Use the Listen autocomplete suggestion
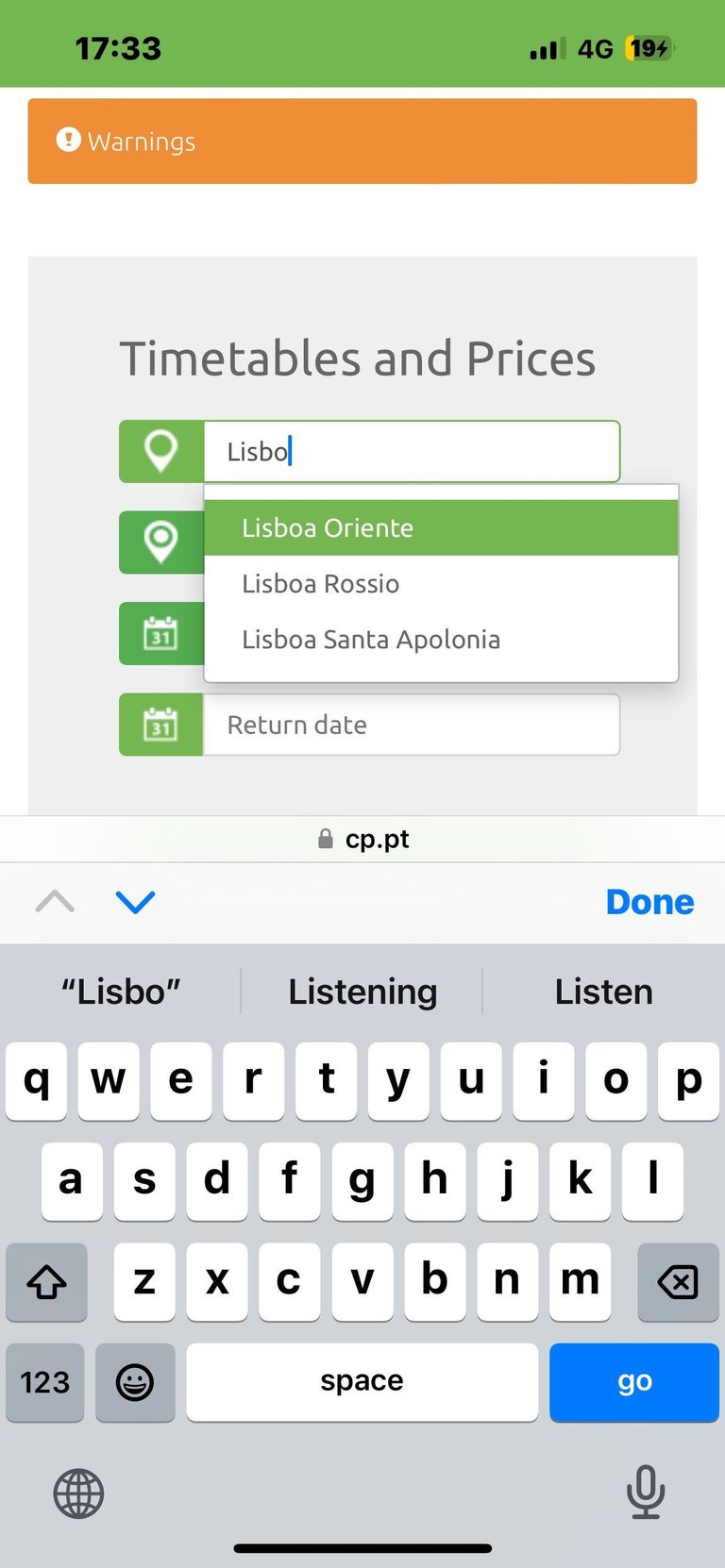725x1568 pixels. [603, 992]
